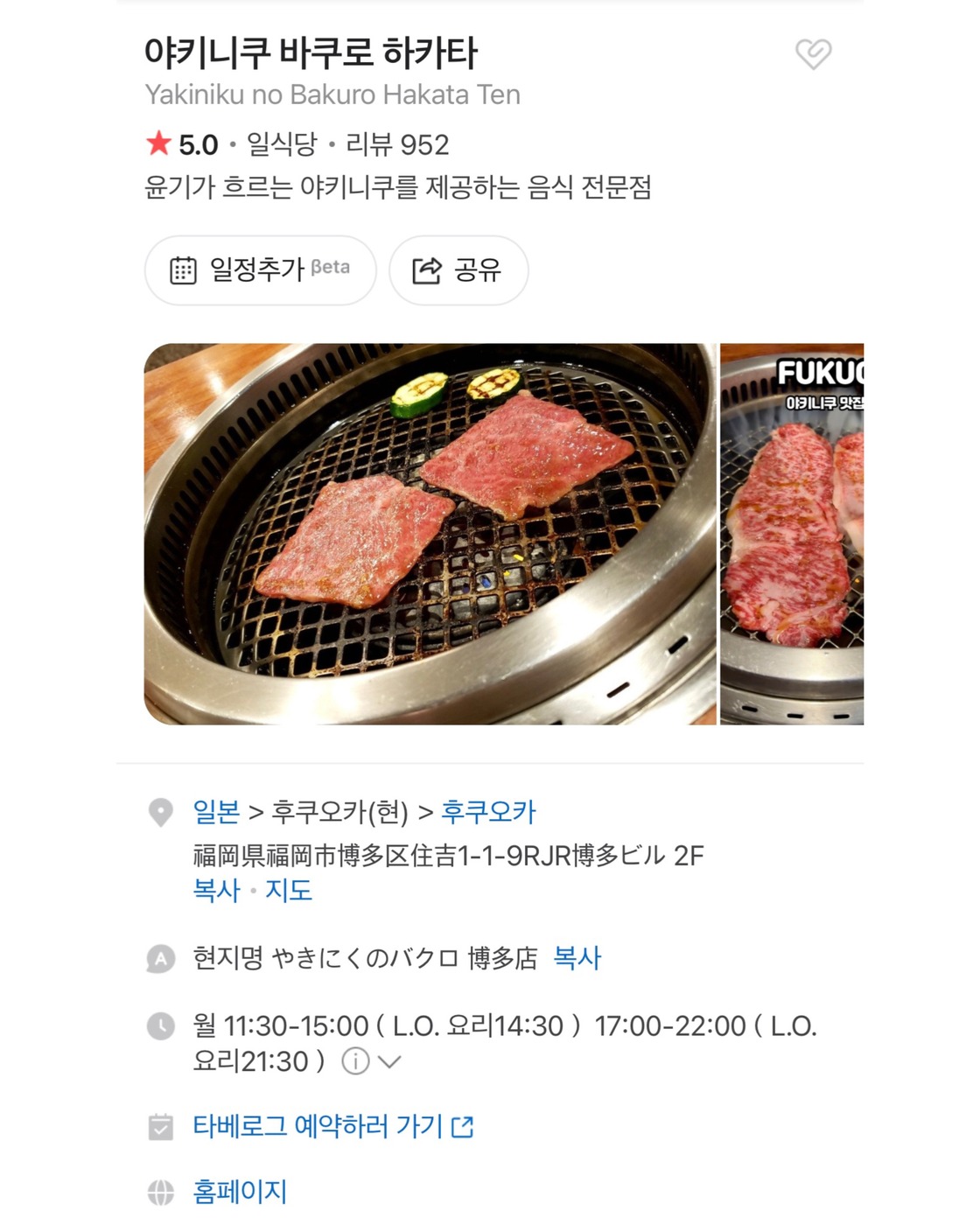Open the 홈페이지 link
This screenshot has width=980, height=1225.
click(240, 1191)
